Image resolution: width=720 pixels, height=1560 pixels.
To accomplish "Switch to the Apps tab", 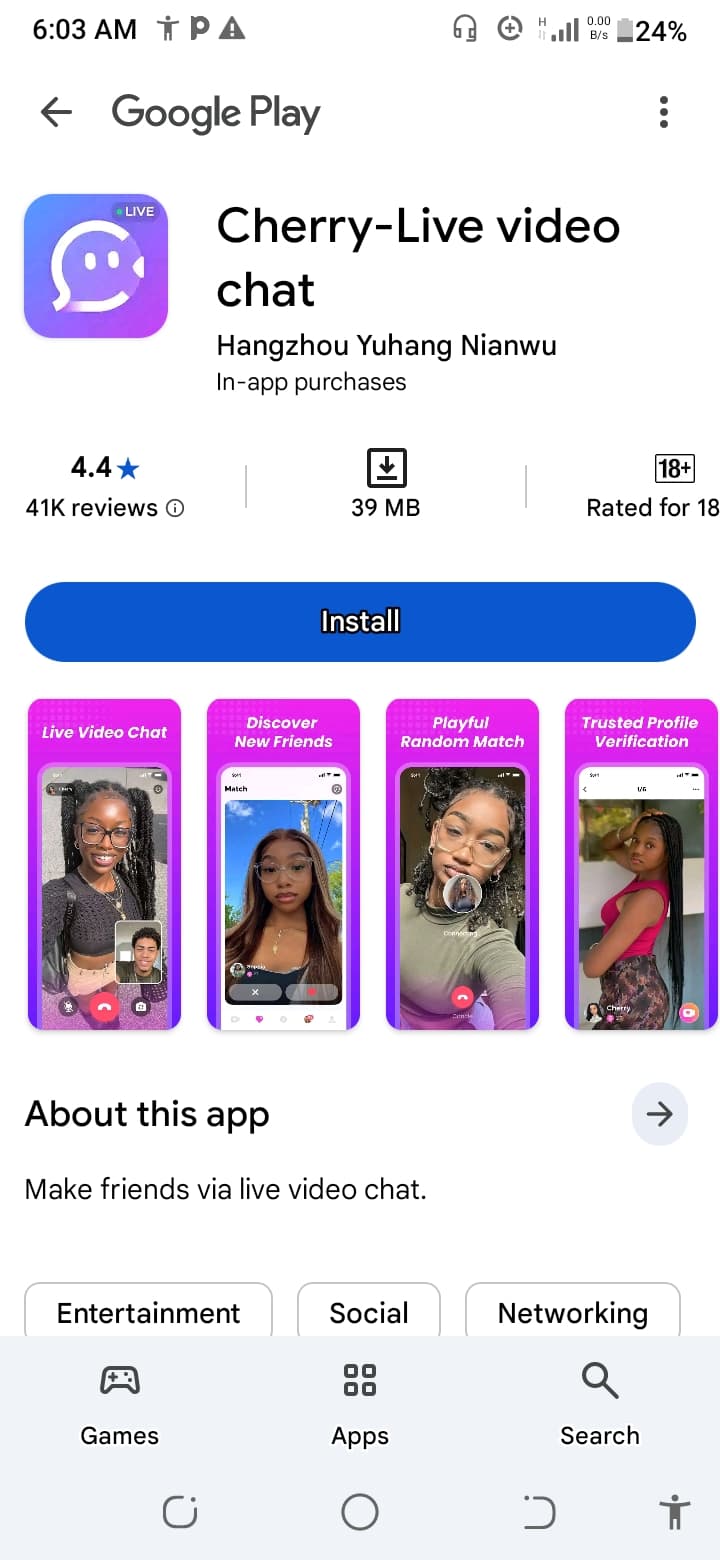I will (x=360, y=1404).
